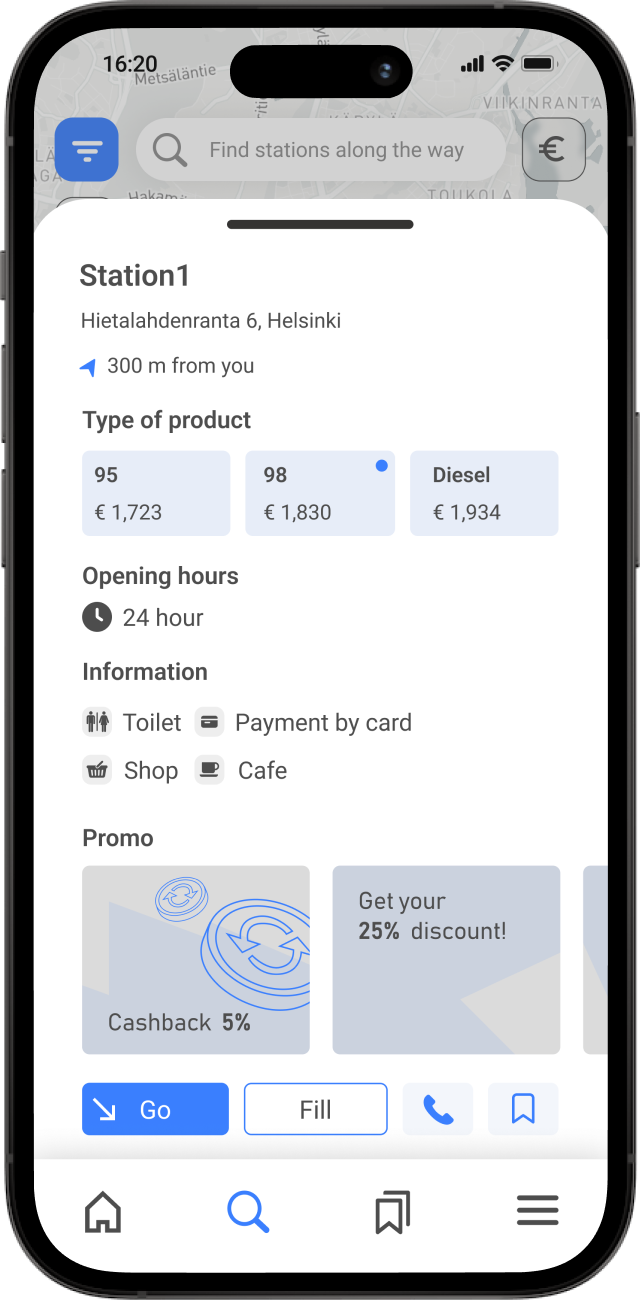Viewport: 640px width, 1300px height.
Task: Choose the Diesel fuel option
Action: 484,493
